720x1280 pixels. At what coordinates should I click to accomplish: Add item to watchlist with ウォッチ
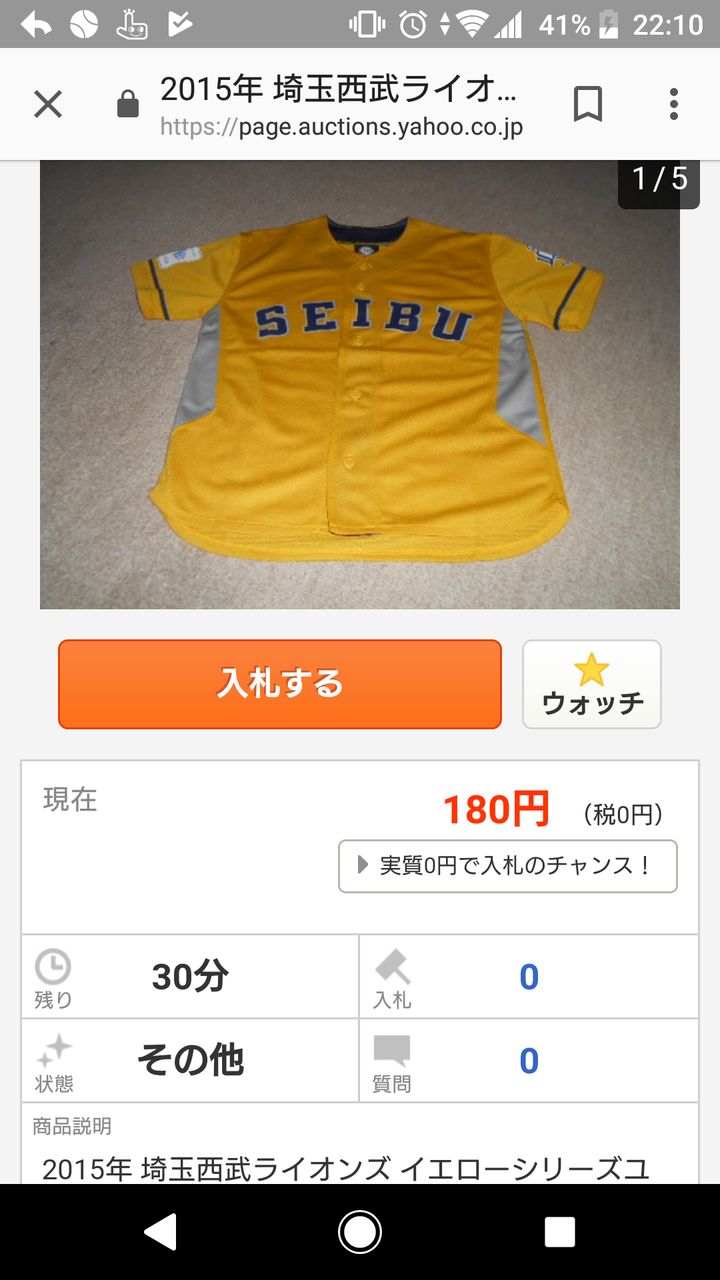pyautogui.click(x=592, y=684)
